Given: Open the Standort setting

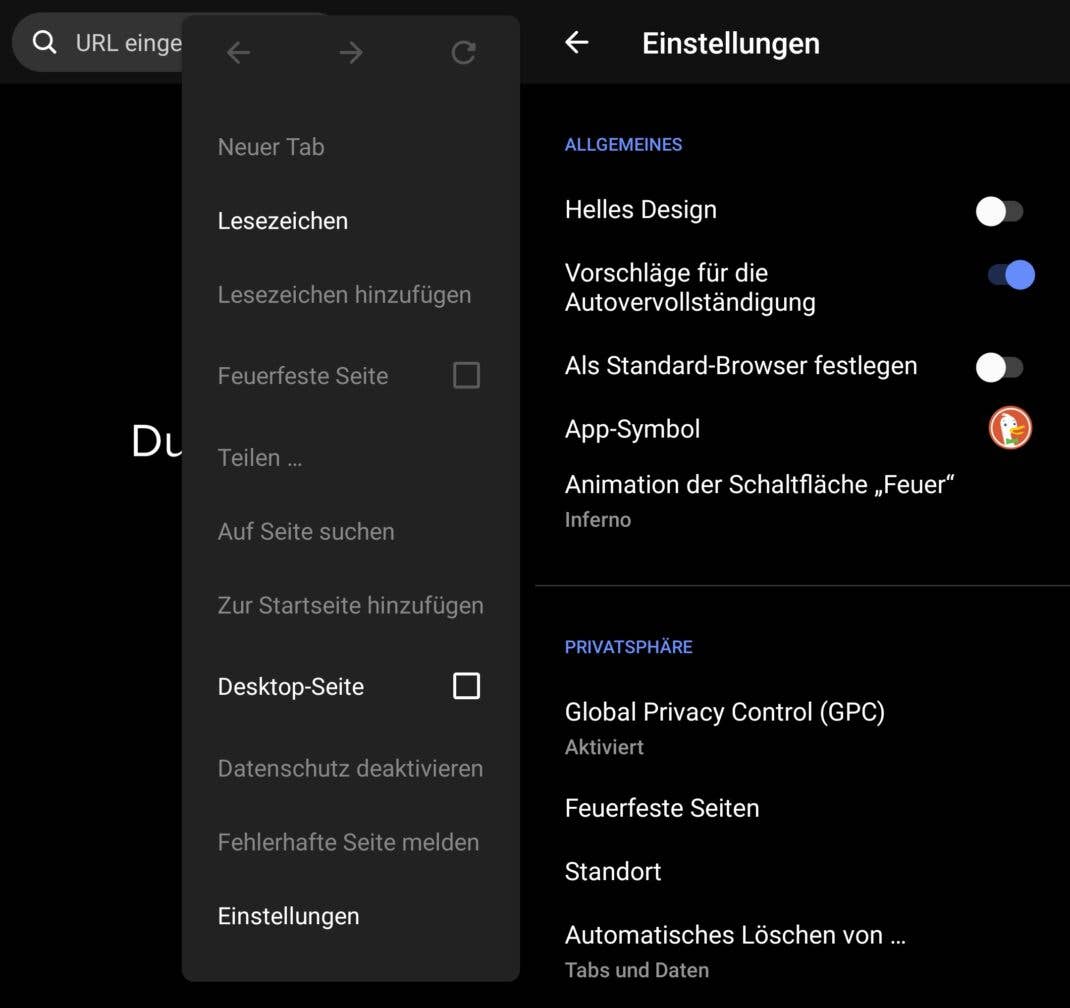Looking at the screenshot, I should (613, 872).
